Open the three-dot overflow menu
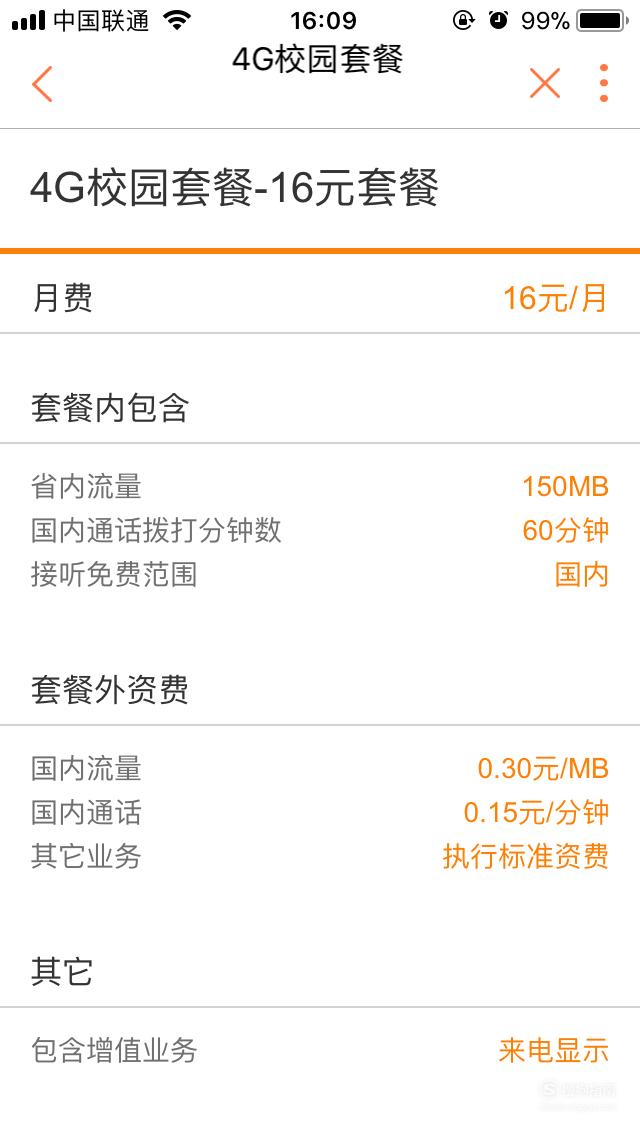 pos(603,83)
